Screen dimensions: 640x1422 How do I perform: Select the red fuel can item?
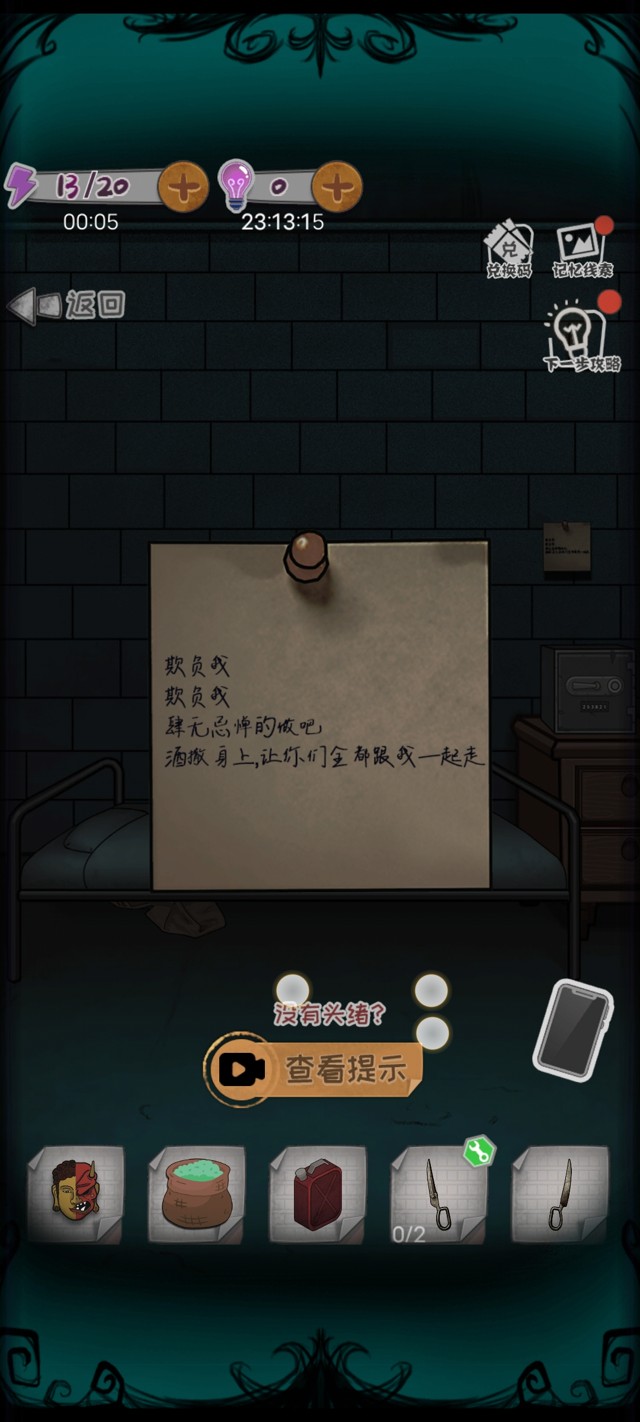[318, 1195]
